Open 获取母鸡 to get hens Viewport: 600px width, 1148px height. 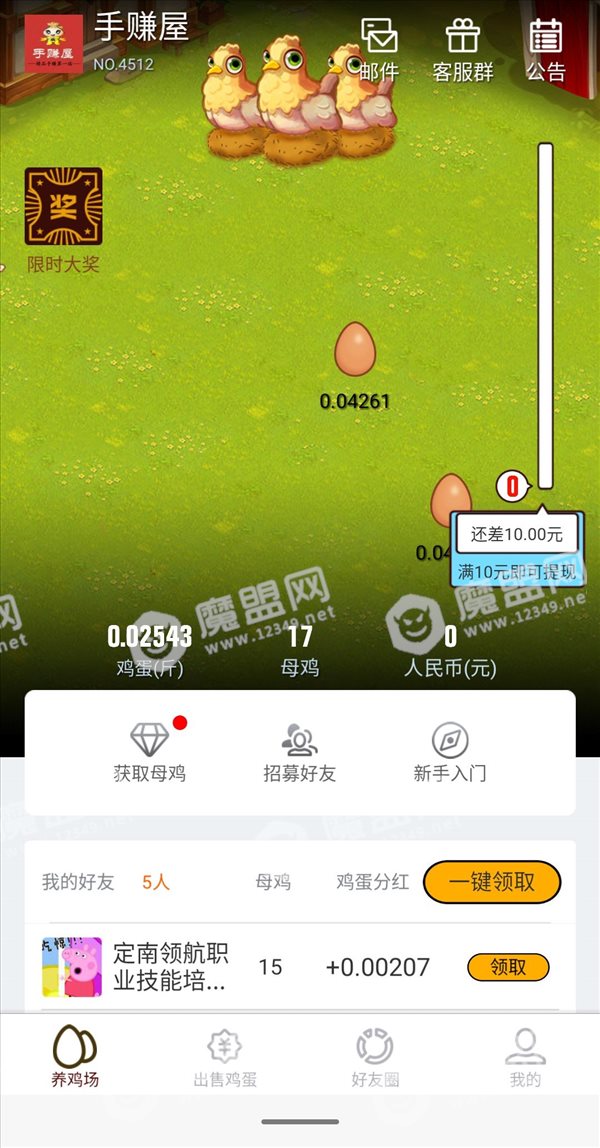click(150, 751)
